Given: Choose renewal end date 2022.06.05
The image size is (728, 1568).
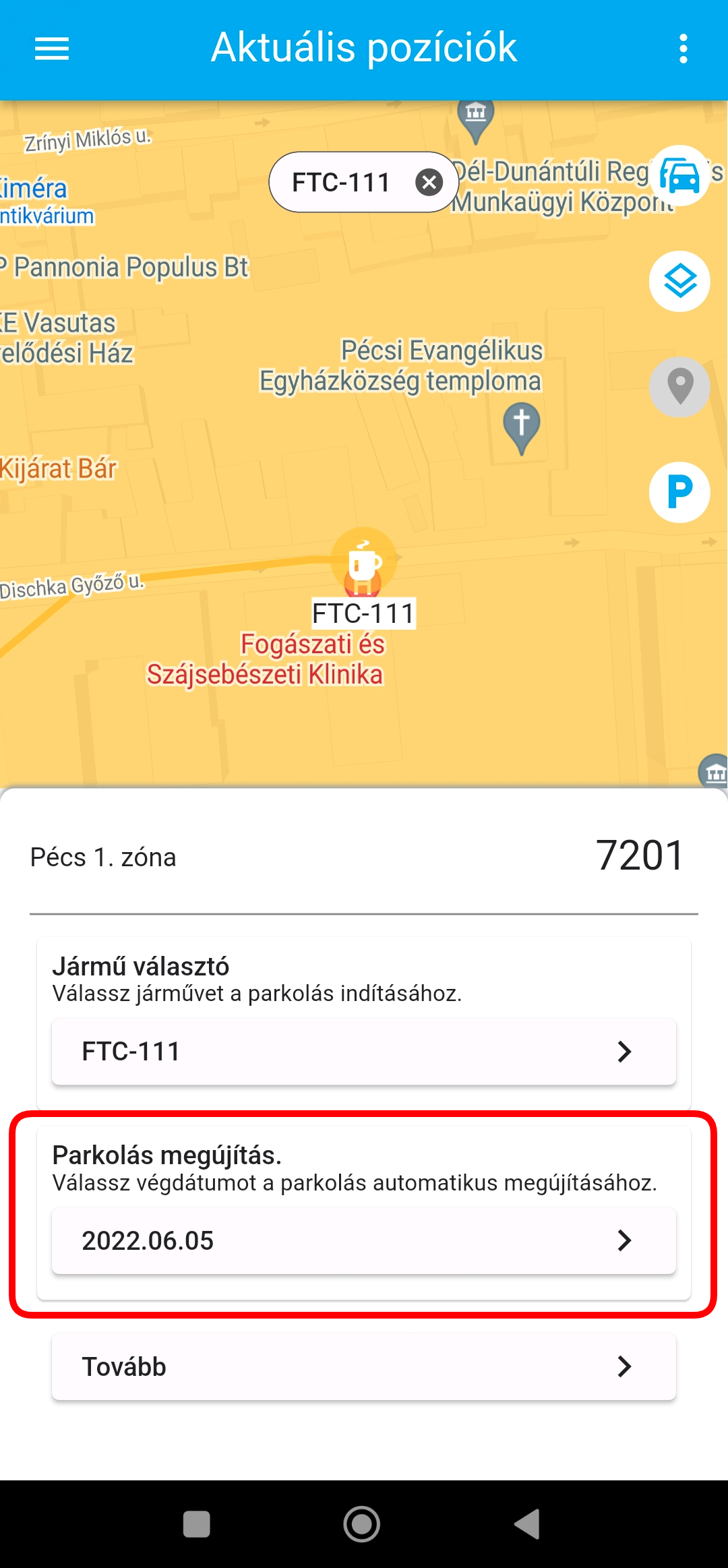Looking at the screenshot, I should coord(364,1240).
